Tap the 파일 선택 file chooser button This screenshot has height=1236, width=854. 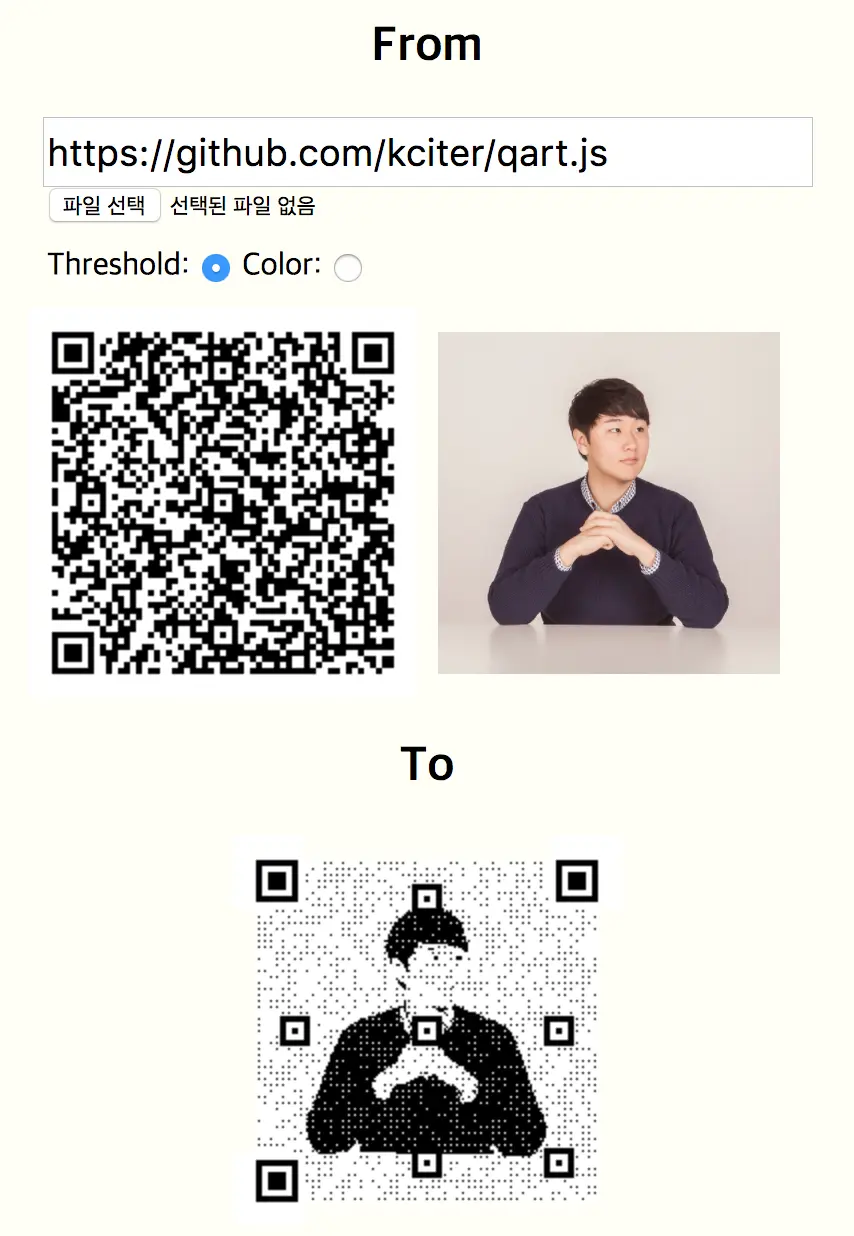click(104, 206)
